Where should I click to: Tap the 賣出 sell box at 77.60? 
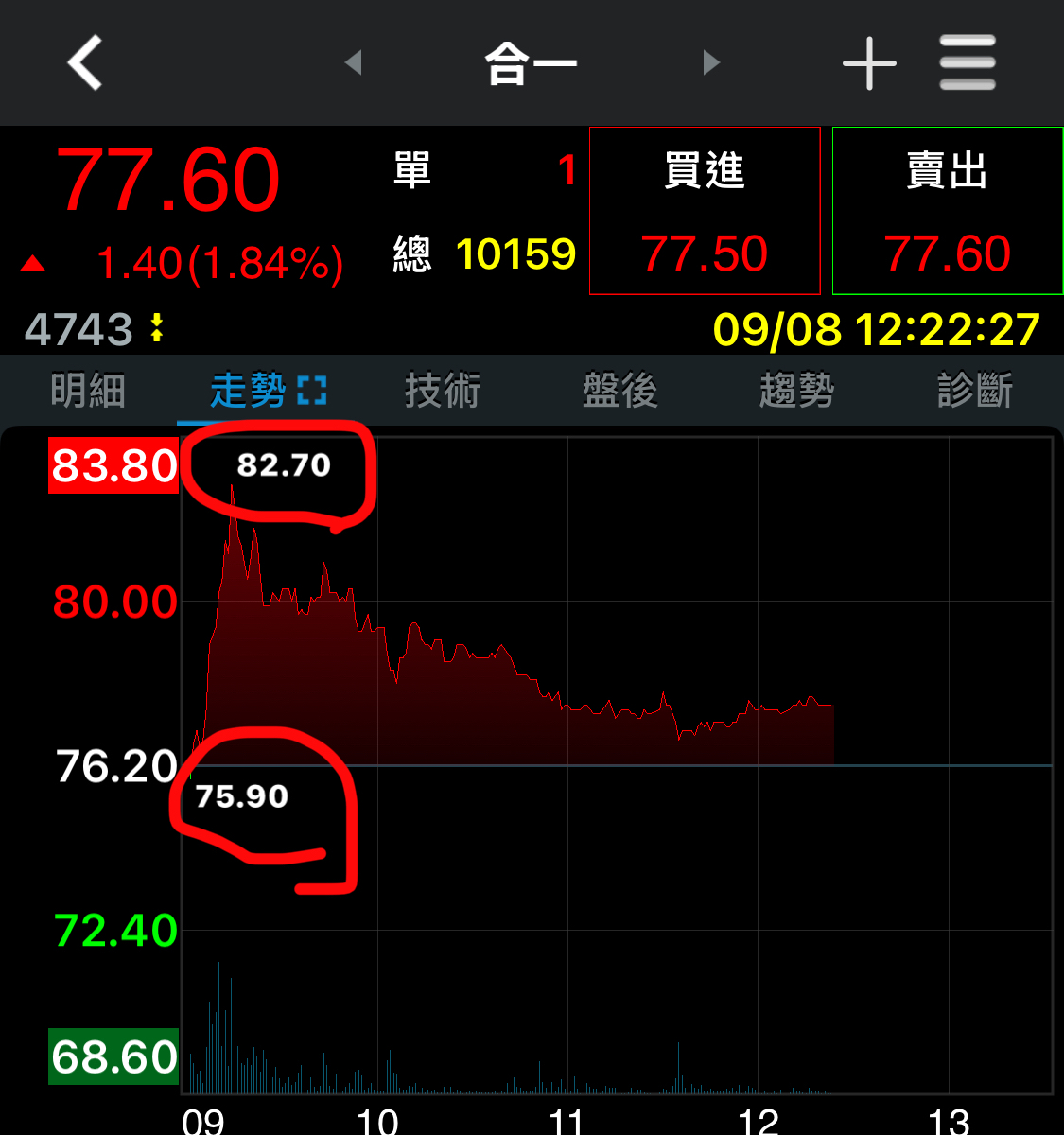(948, 211)
